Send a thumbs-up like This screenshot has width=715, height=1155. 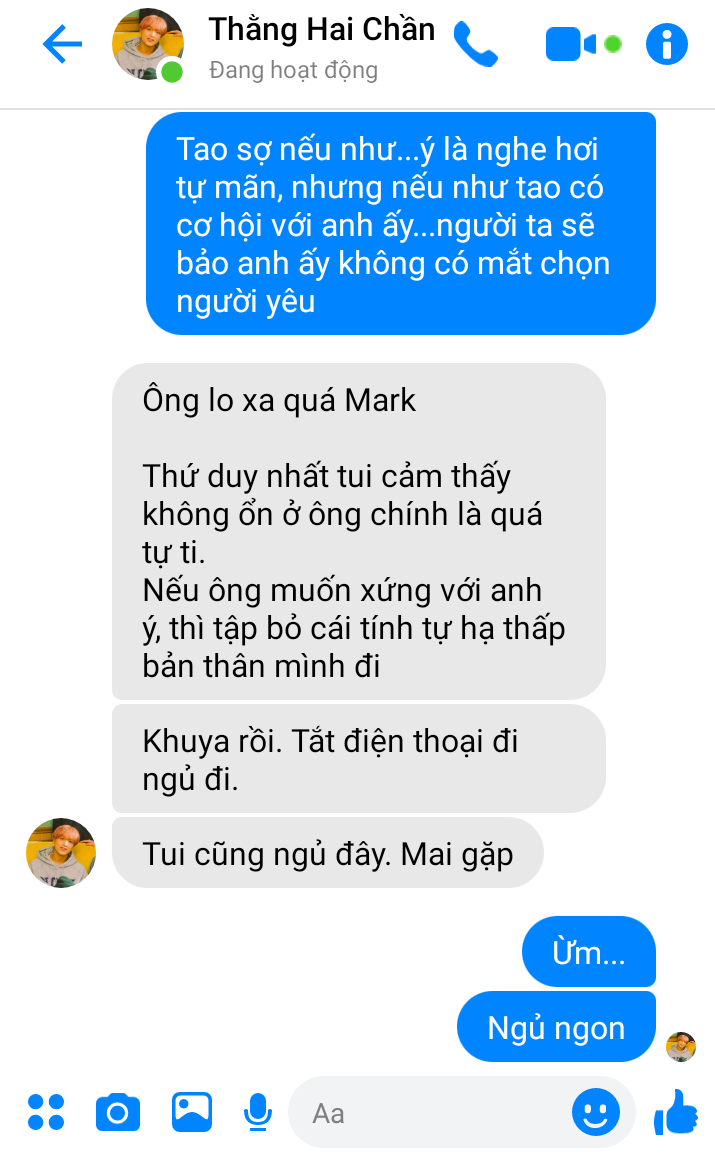676,1112
